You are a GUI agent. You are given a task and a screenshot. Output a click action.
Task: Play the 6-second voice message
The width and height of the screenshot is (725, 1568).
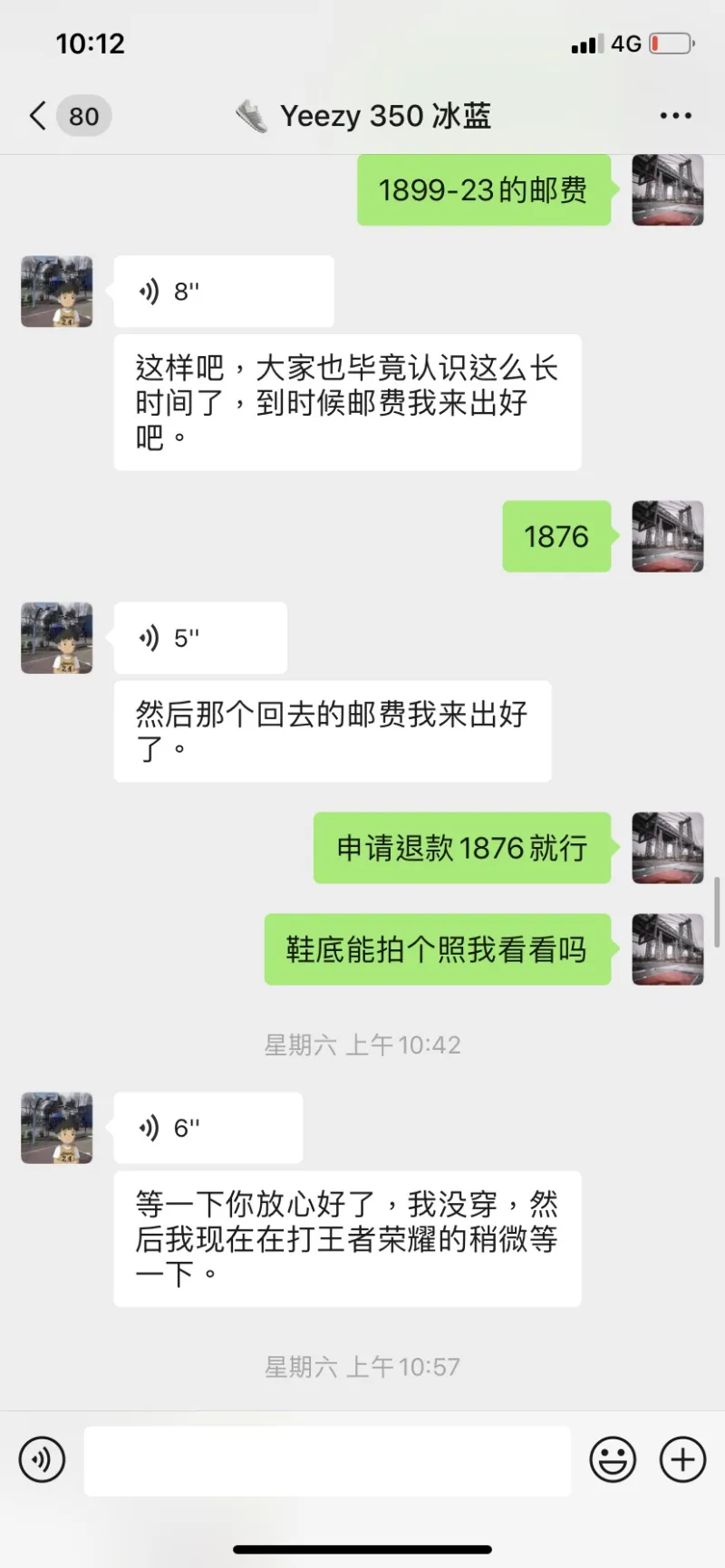[x=208, y=1128]
